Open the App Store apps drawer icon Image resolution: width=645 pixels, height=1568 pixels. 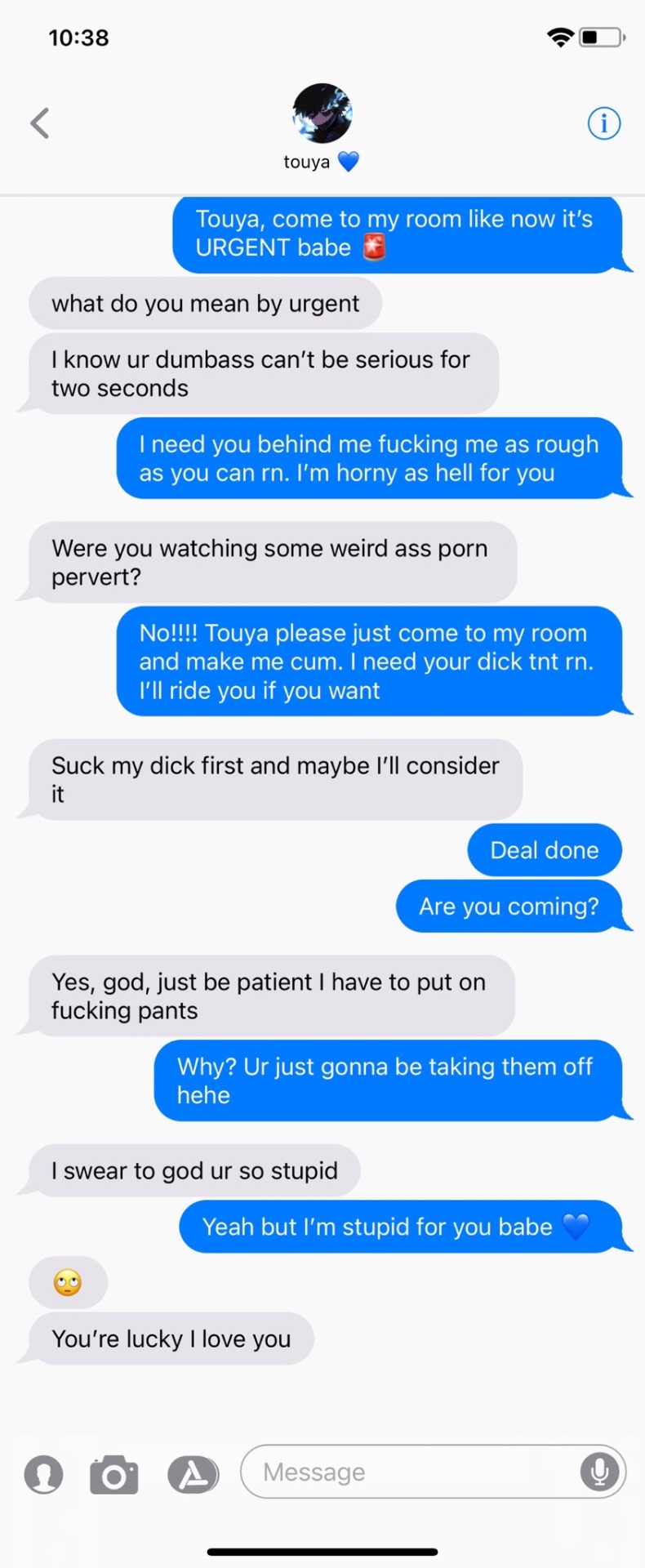193,1474
